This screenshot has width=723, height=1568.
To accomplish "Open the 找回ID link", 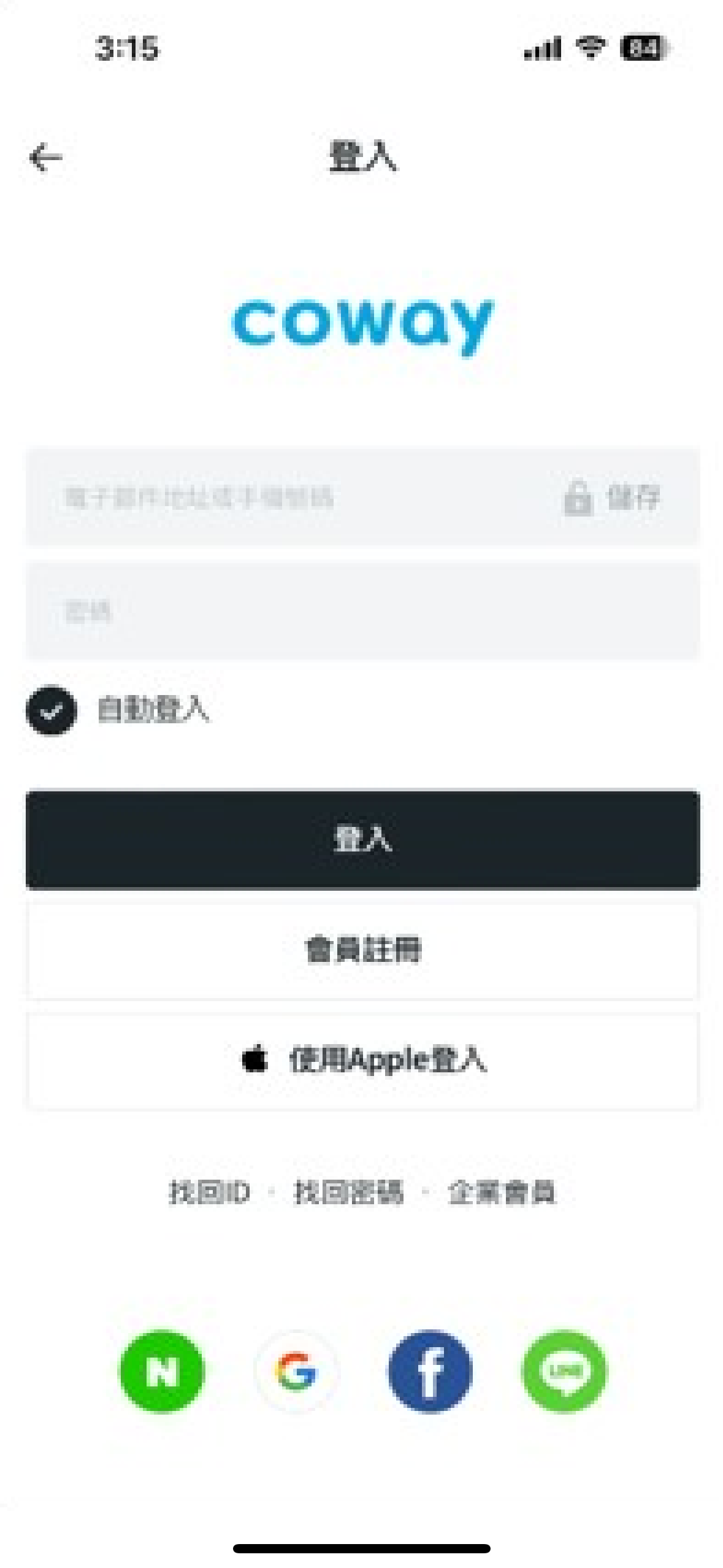I will [209, 1193].
